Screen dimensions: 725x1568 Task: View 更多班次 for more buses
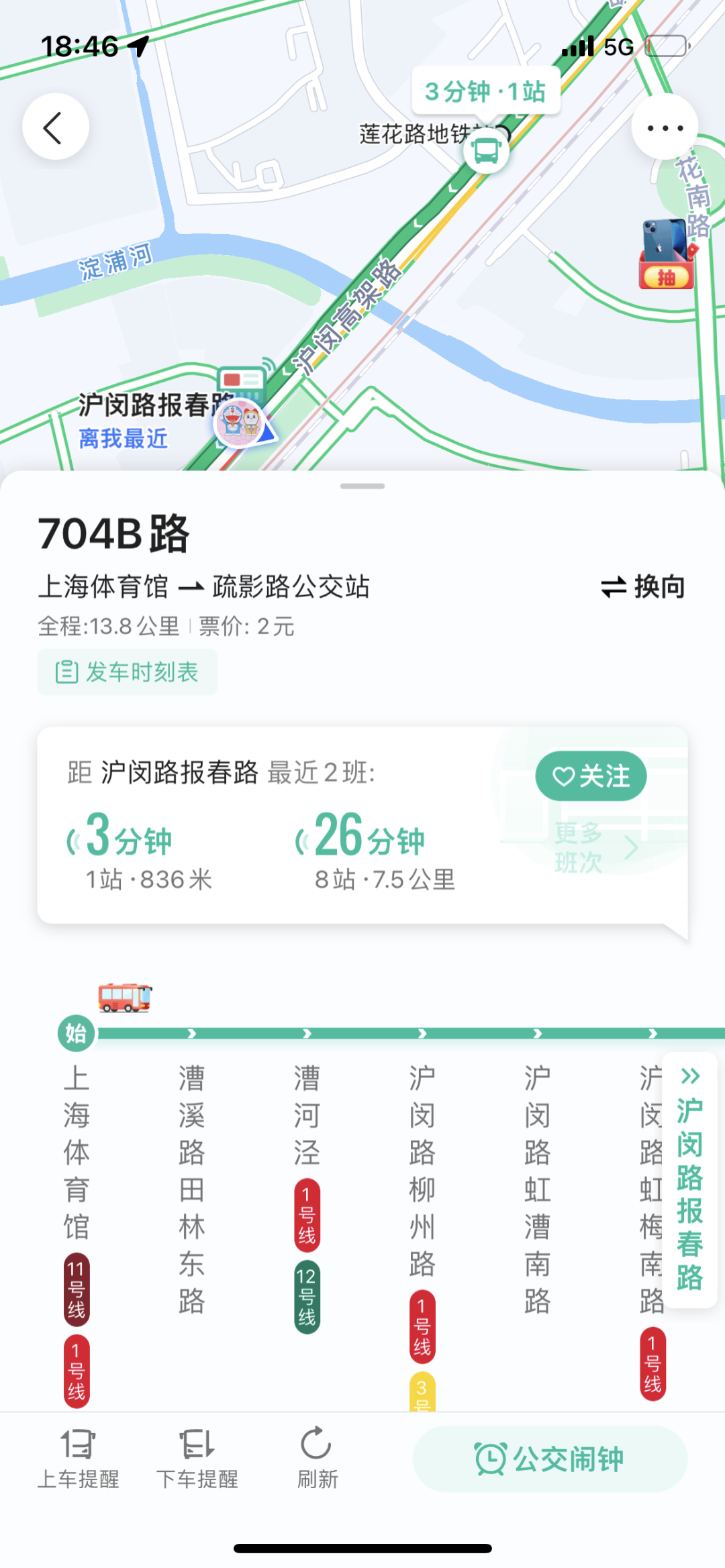[595, 847]
